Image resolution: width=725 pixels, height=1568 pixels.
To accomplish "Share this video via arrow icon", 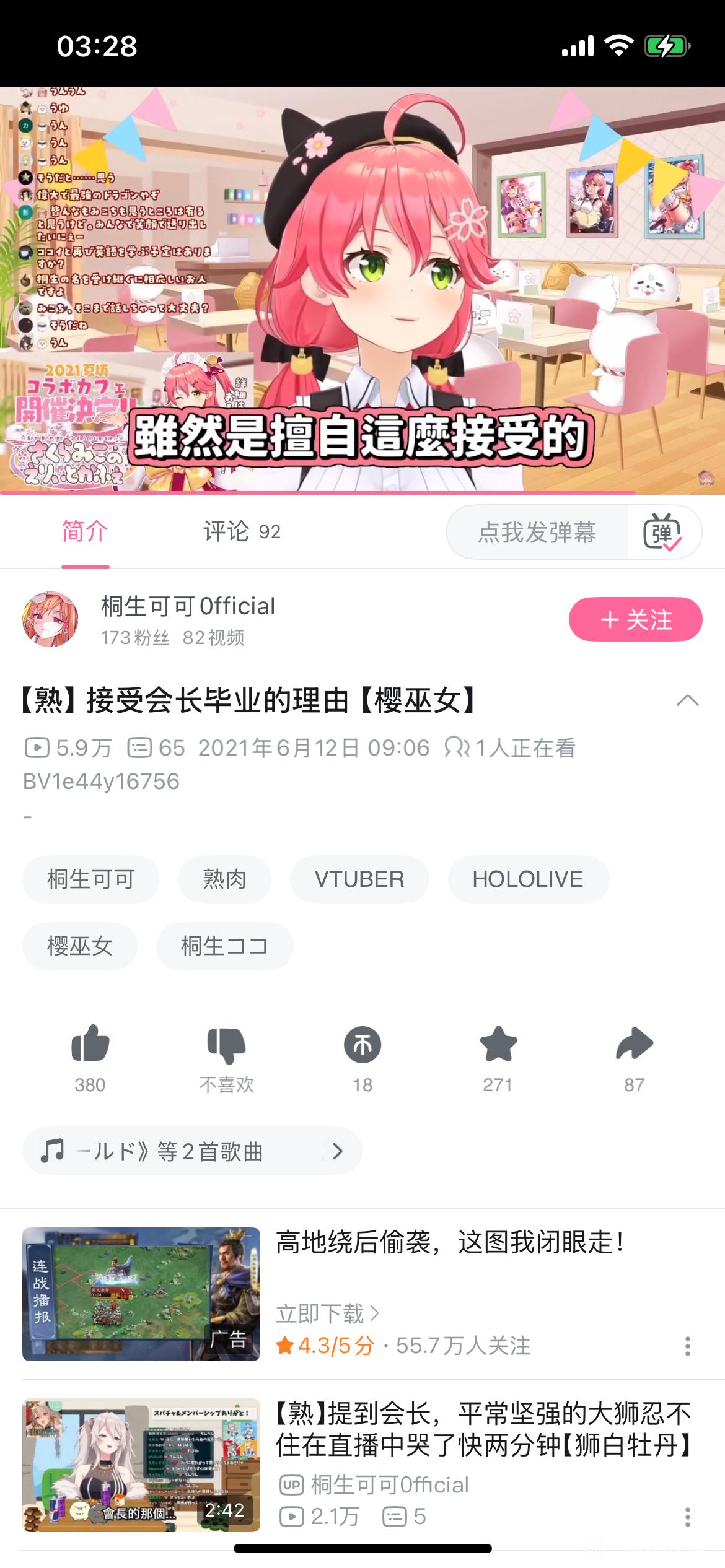I will (635, 1057).
